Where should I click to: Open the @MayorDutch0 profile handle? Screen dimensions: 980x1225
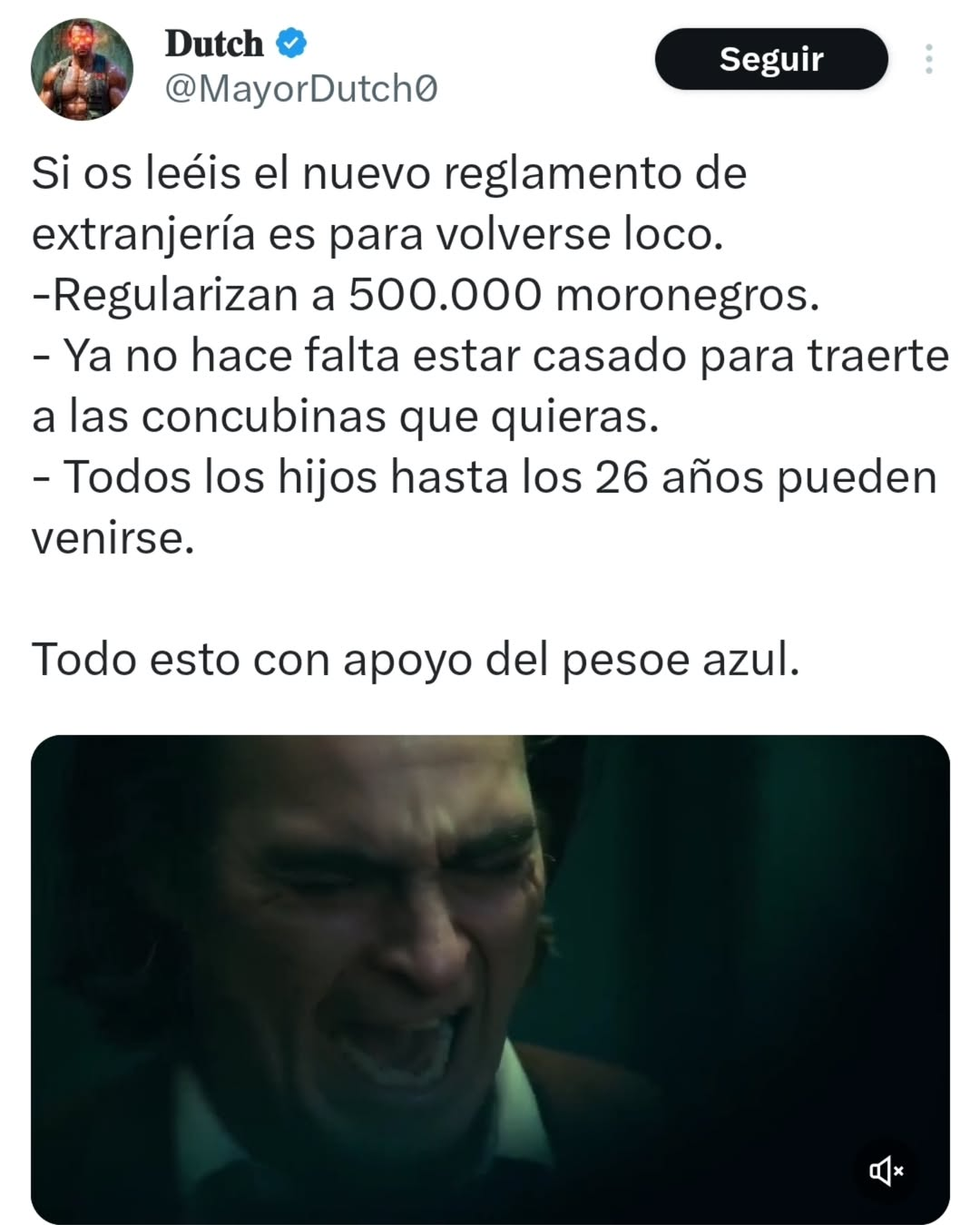[x=301, y=89]
